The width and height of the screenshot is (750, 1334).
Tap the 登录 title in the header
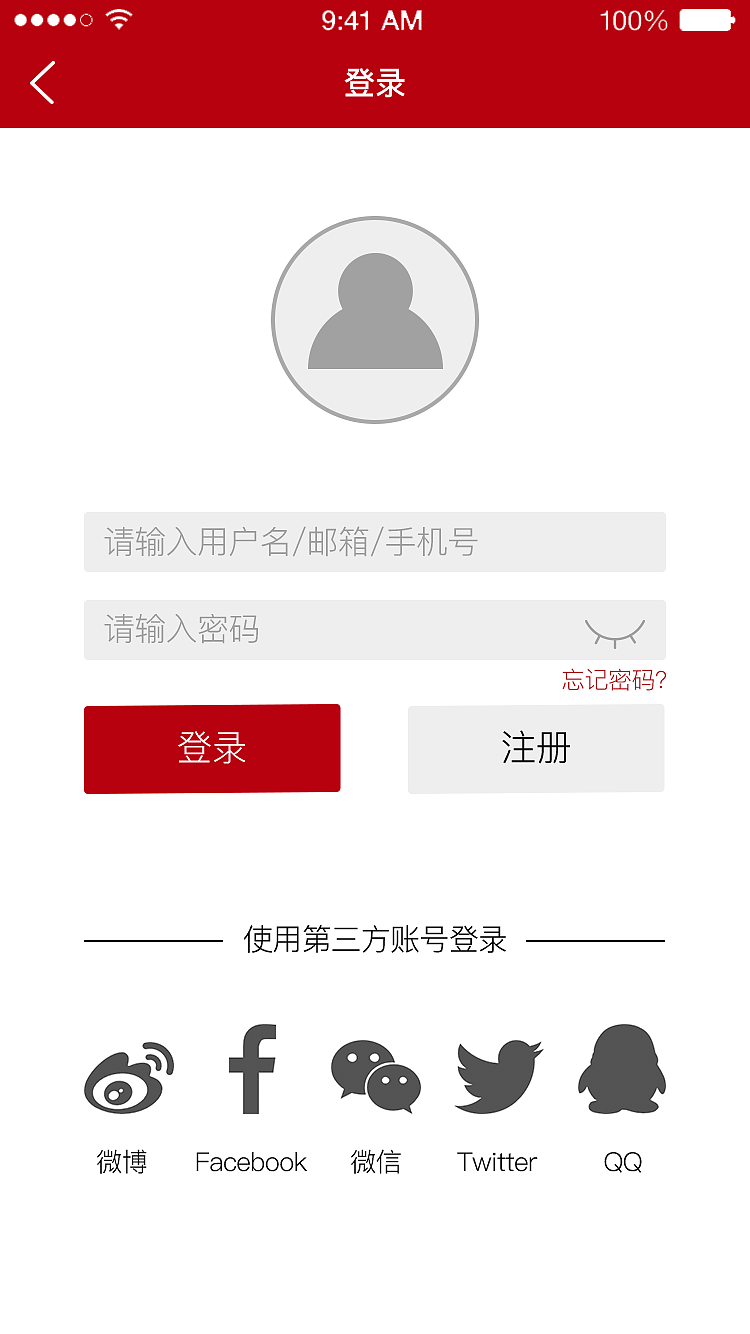[x=375, y=83]
